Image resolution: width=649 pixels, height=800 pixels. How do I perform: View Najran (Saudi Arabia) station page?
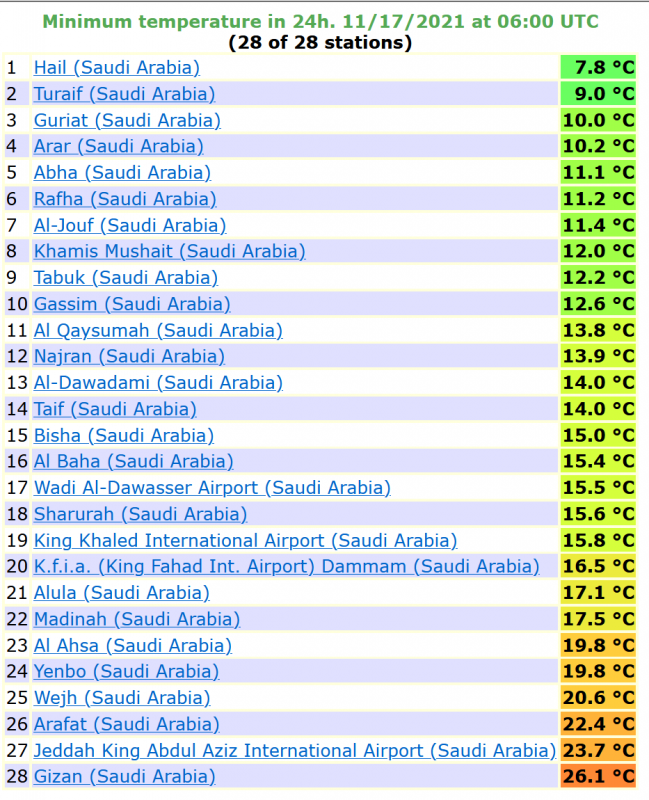coord(129,356)
